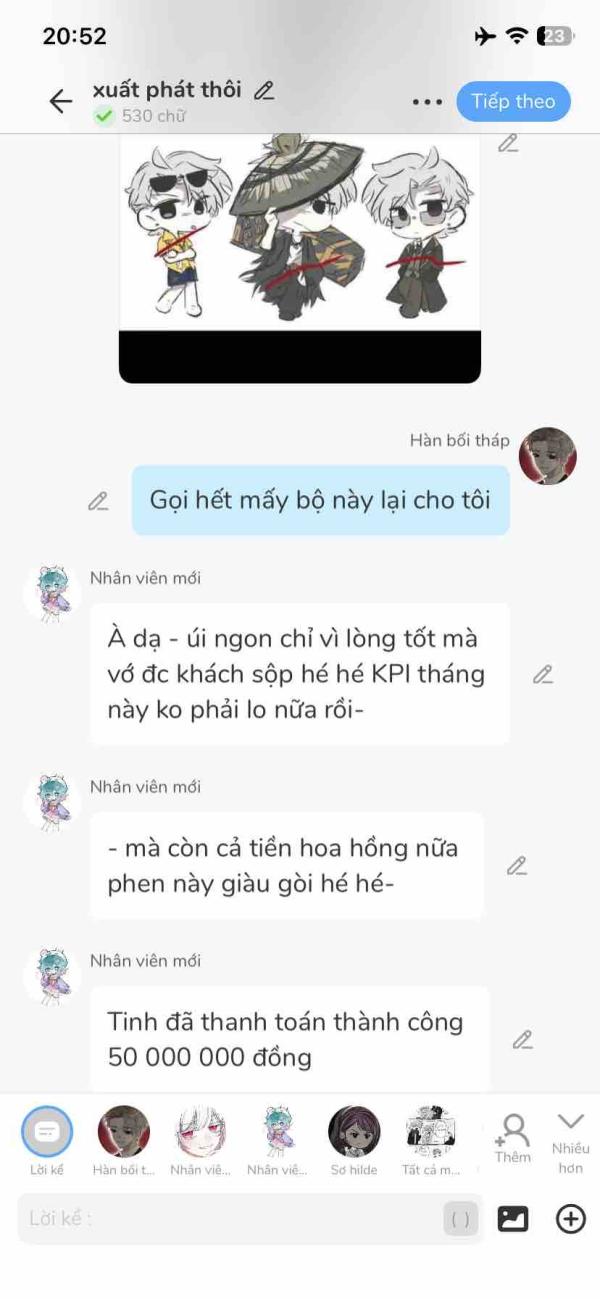Open Tất cả characters list
Image resolution: width=600 pixels, height=1299 pixels.
pyautogui.click(x=431, y=1141)
